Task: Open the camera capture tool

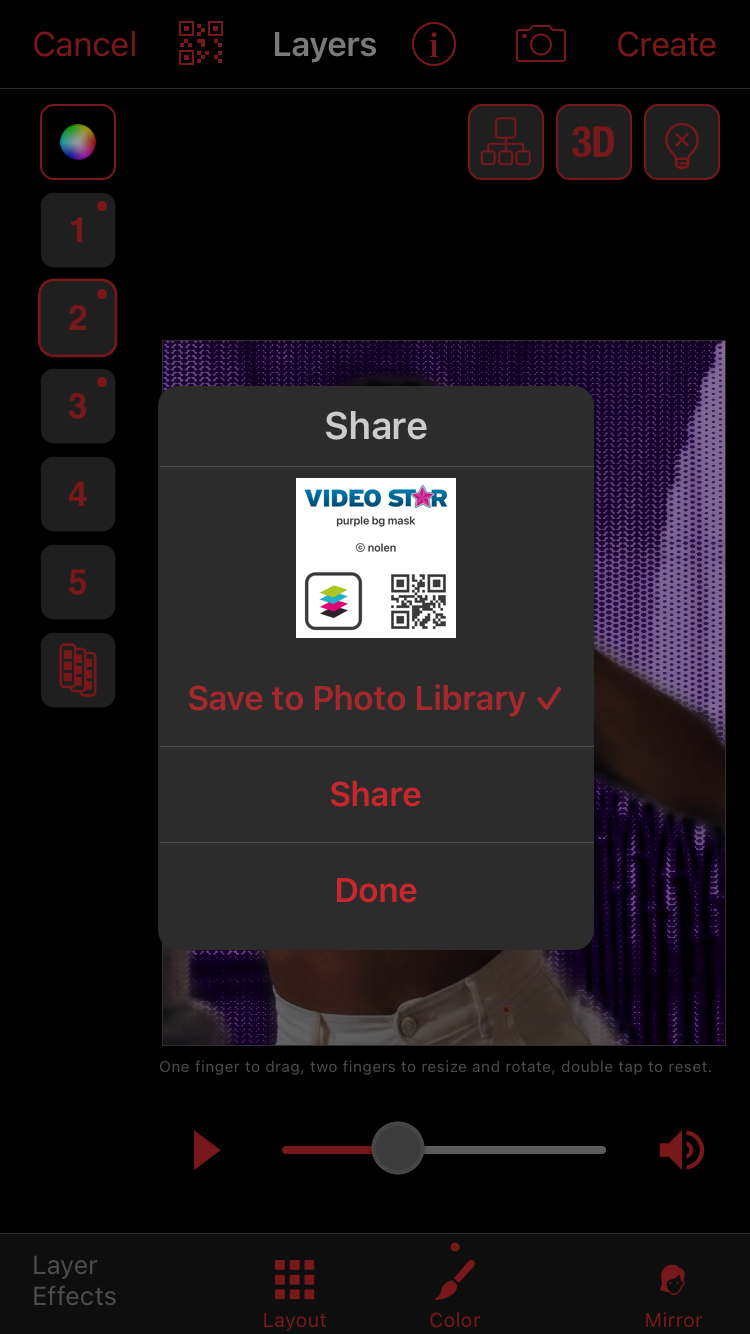Action: [540, 44]
